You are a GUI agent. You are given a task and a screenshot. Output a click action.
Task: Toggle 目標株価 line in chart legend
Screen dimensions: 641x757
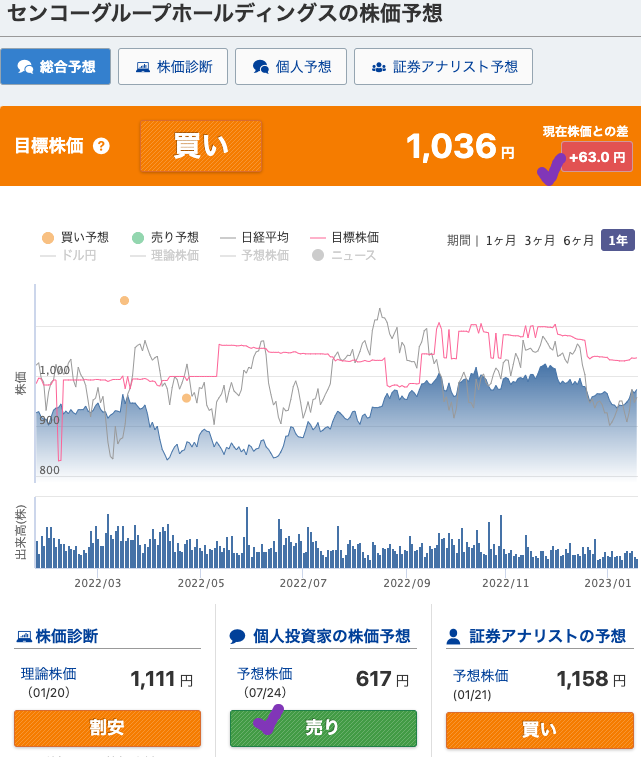tap(344, 237)
